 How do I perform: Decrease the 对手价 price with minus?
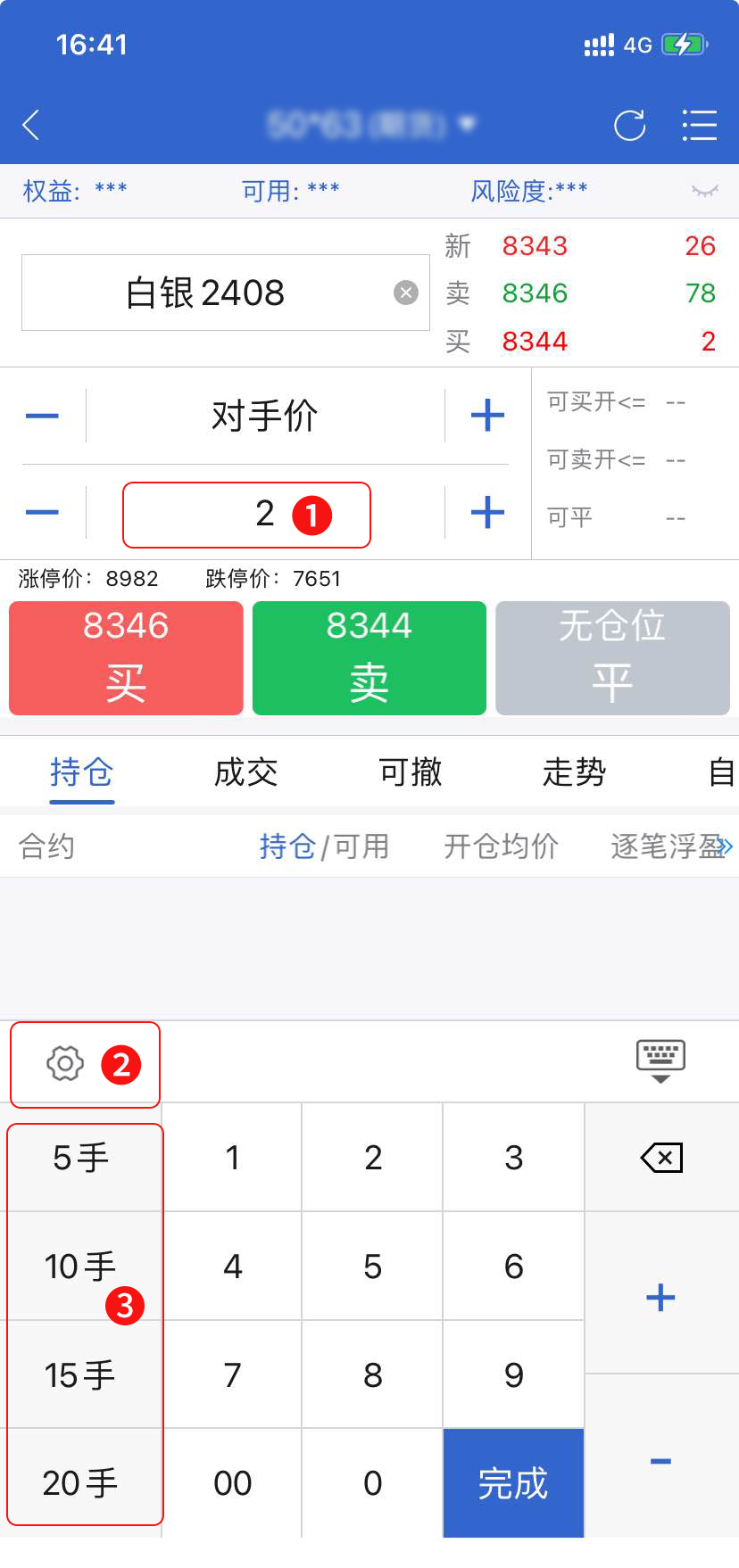(42, 416)
